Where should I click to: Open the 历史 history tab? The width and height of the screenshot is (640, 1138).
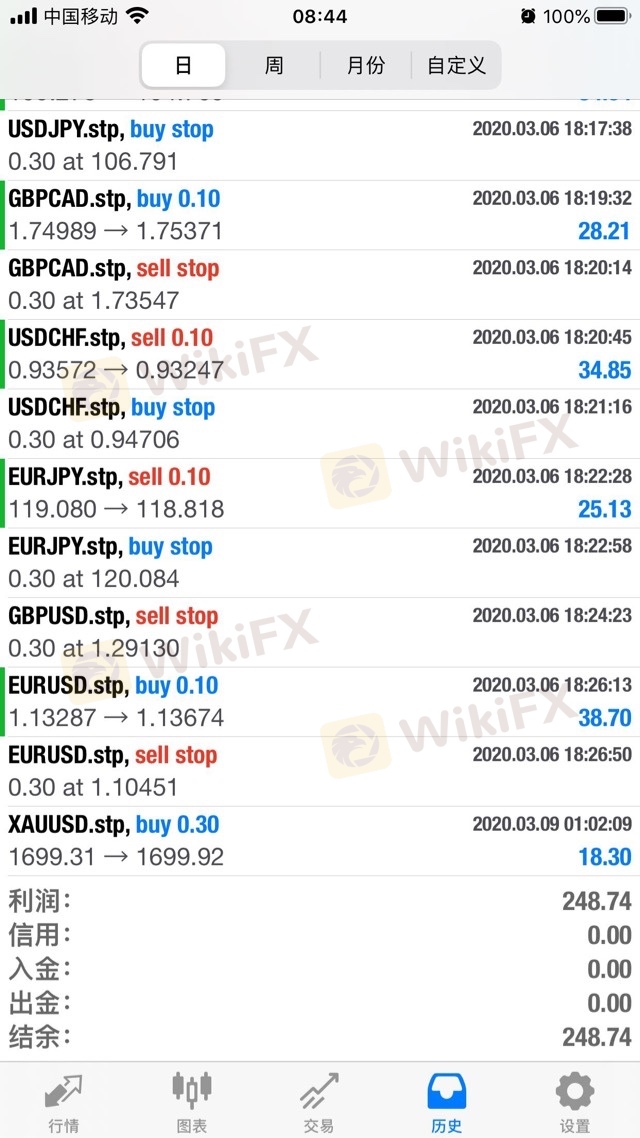pos(447,1101)
